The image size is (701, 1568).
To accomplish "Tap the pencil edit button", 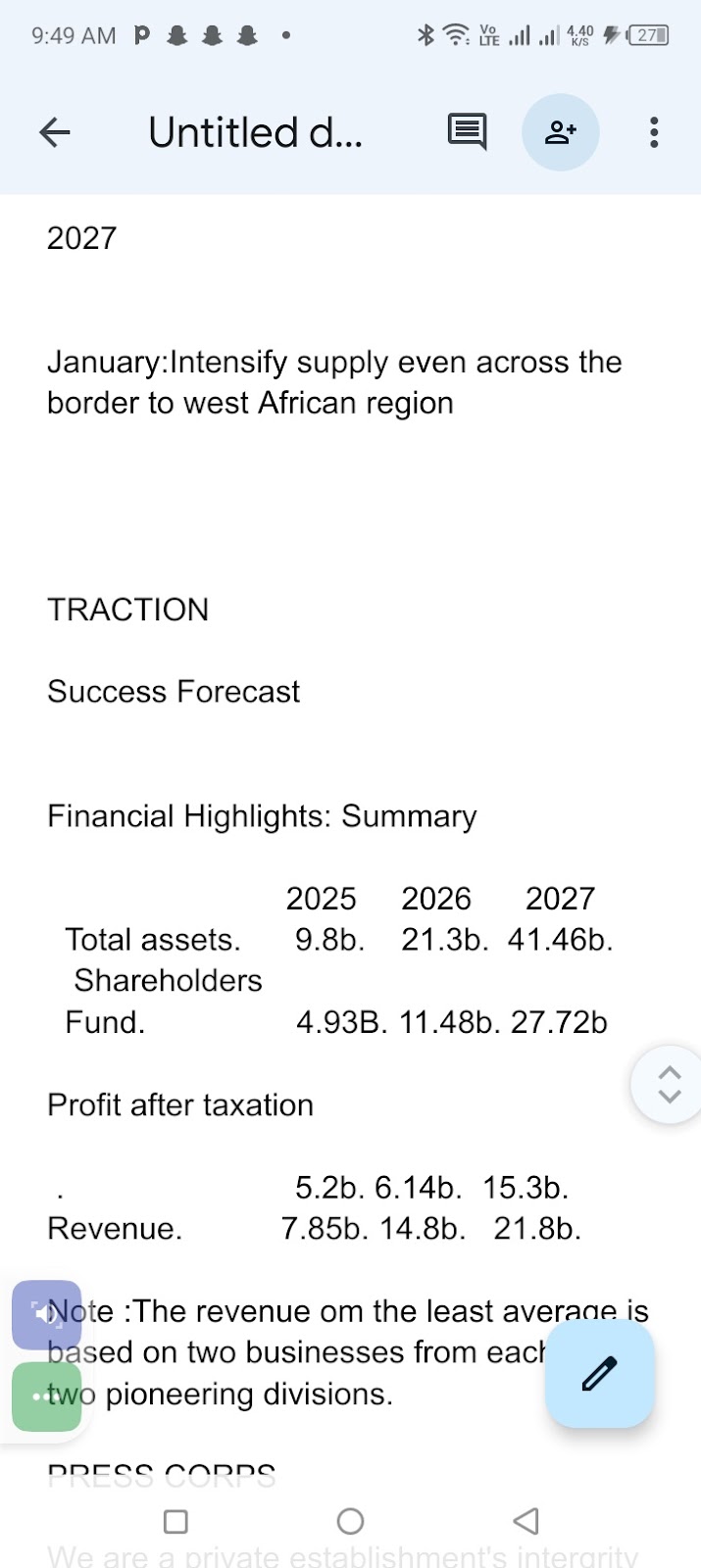I will 600,1373.
